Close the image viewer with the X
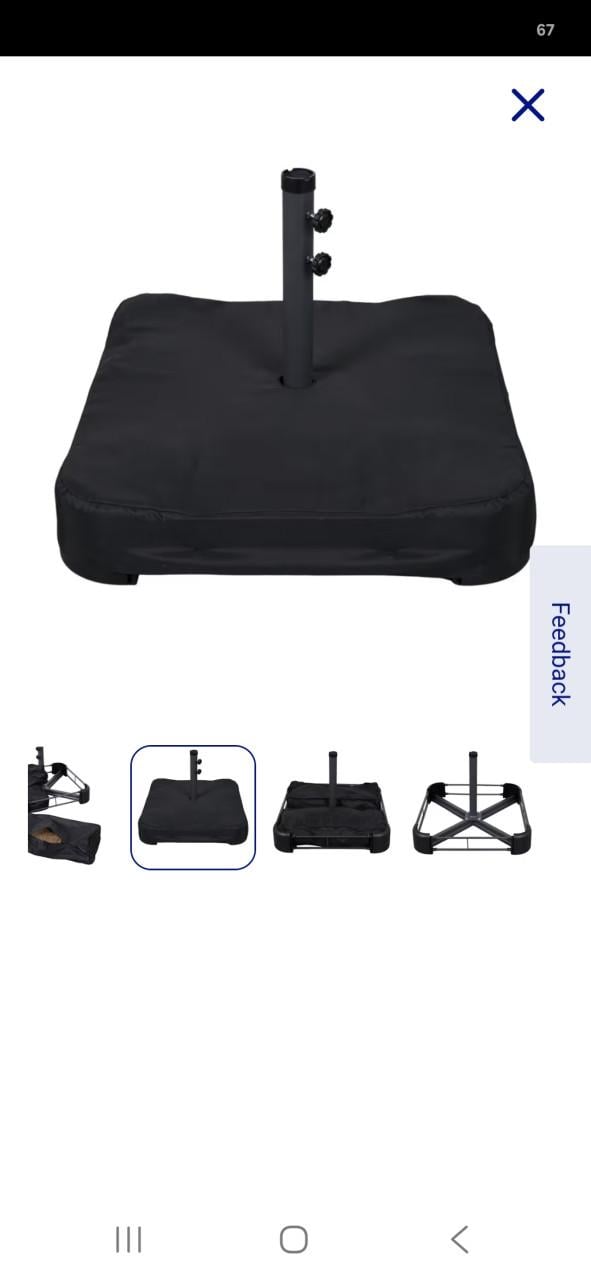Image resolution: width=591 pixels, height=1280 pixels. point(527,105)
